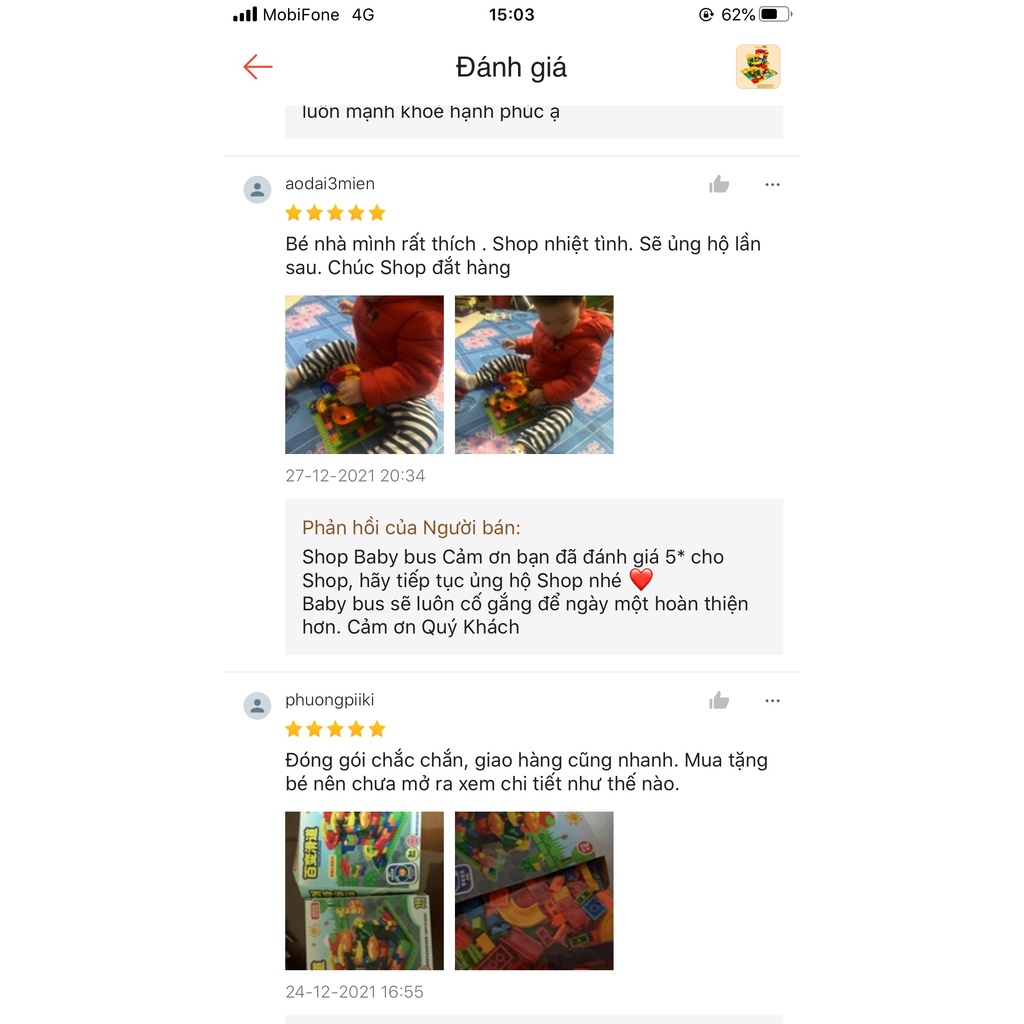
Task: Like aodai3mien's review
Action: point(719,184)
